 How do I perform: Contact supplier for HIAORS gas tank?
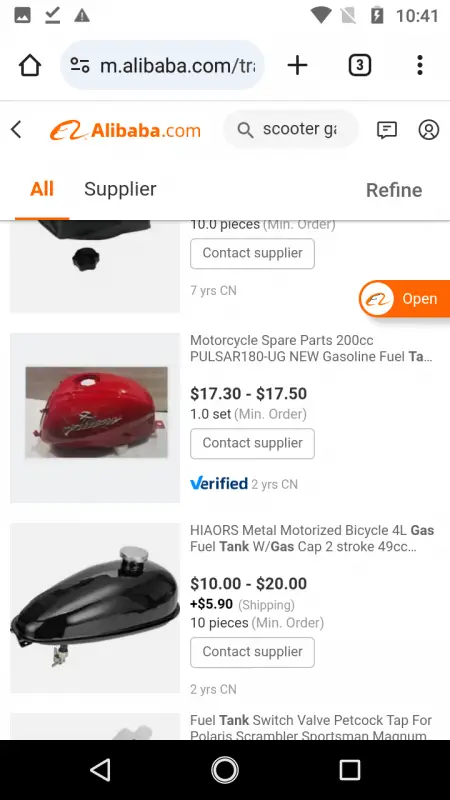click(253, 652)
